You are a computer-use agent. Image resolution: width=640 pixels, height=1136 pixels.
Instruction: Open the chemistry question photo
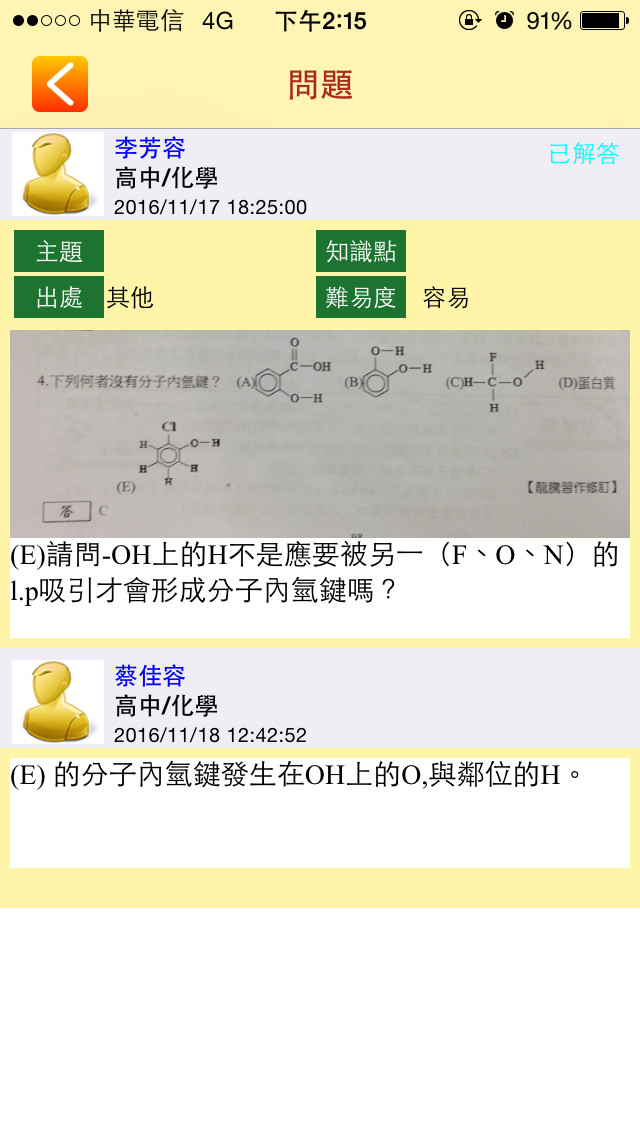point(320,433)
